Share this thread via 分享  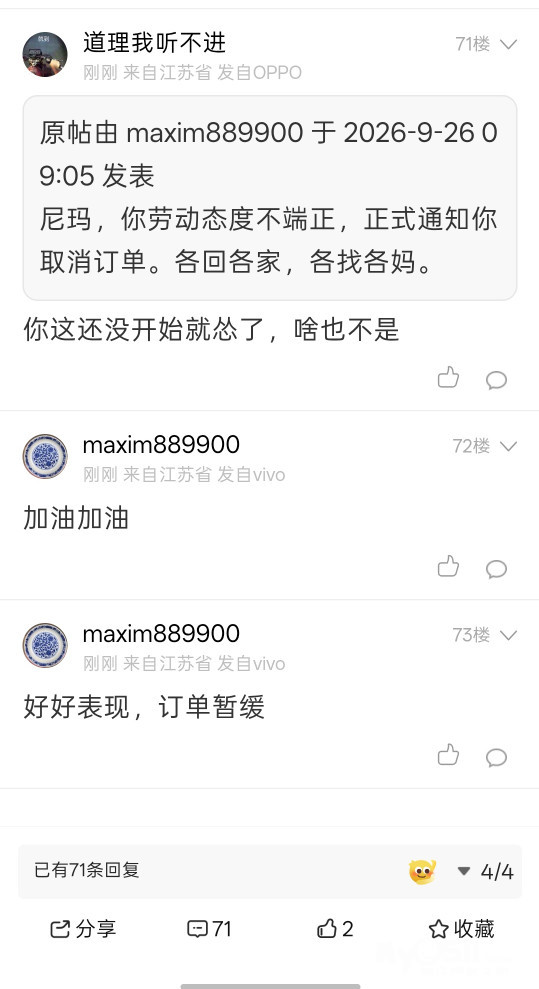click(83, 928)
